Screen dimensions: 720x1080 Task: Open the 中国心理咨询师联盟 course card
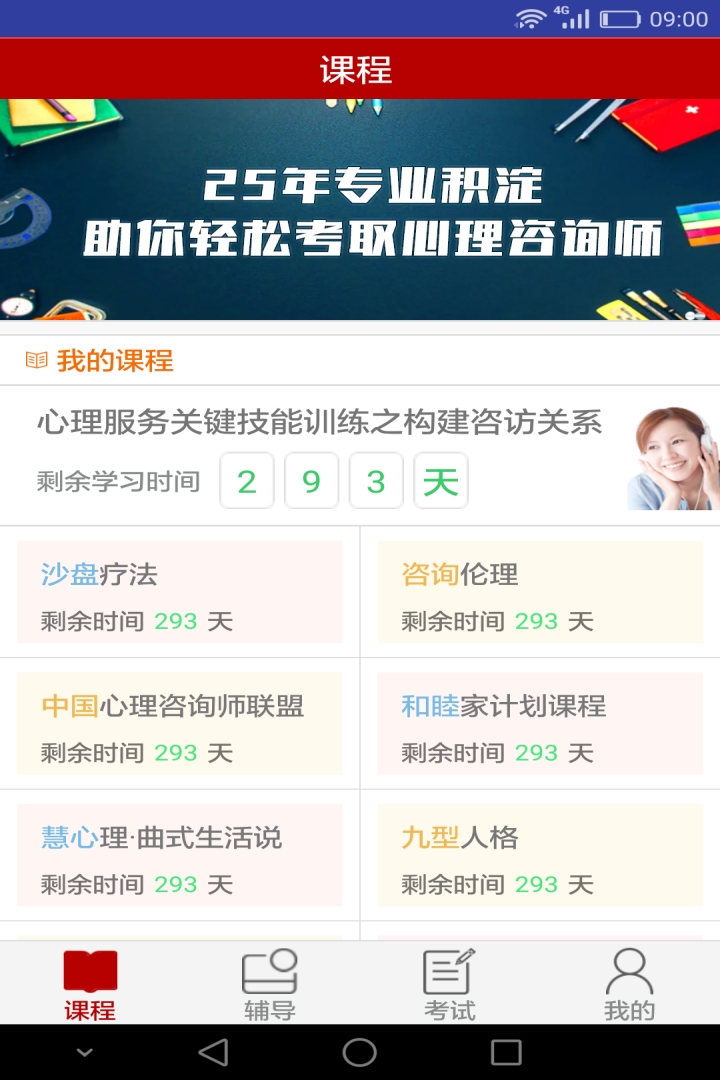[x=180, y=723]
